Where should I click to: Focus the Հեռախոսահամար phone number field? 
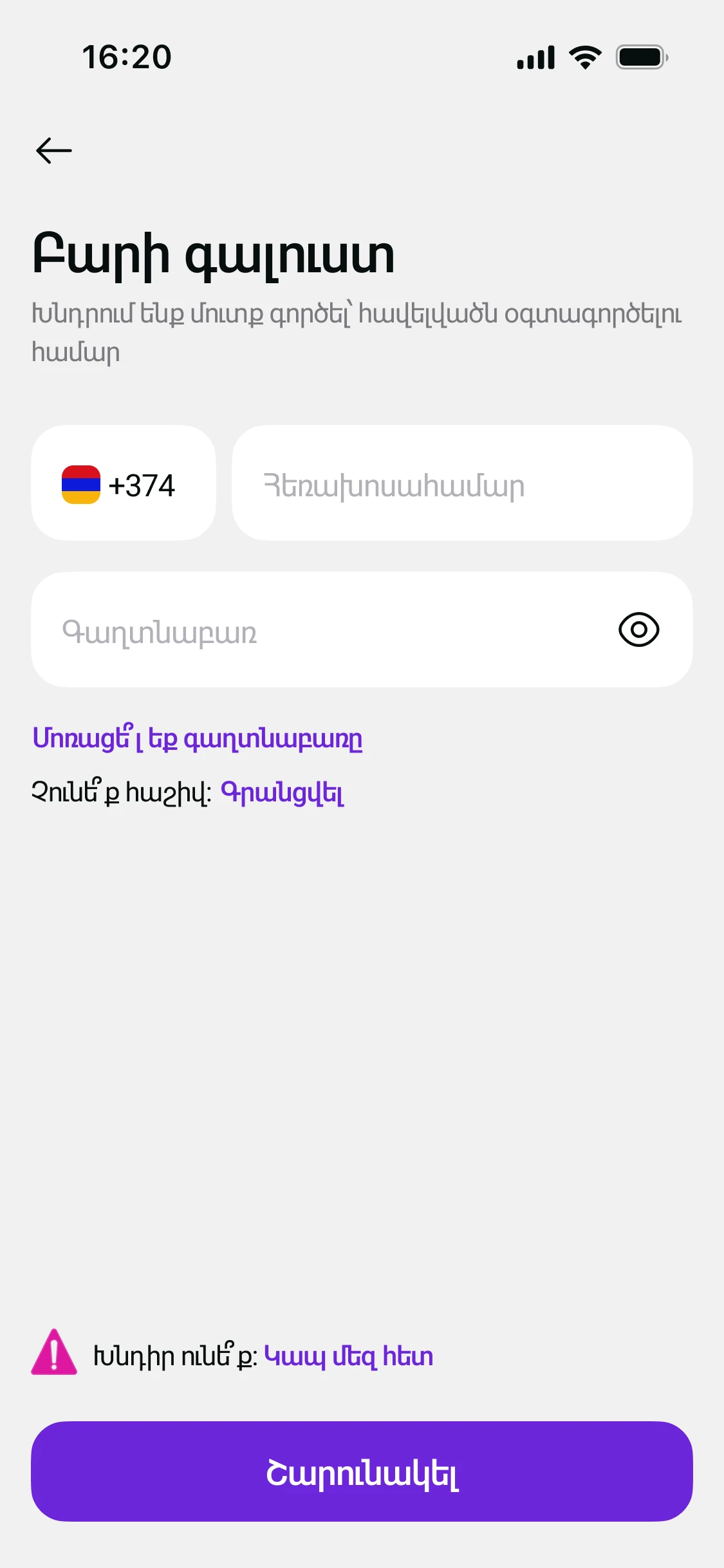click(x=461, y=485)
